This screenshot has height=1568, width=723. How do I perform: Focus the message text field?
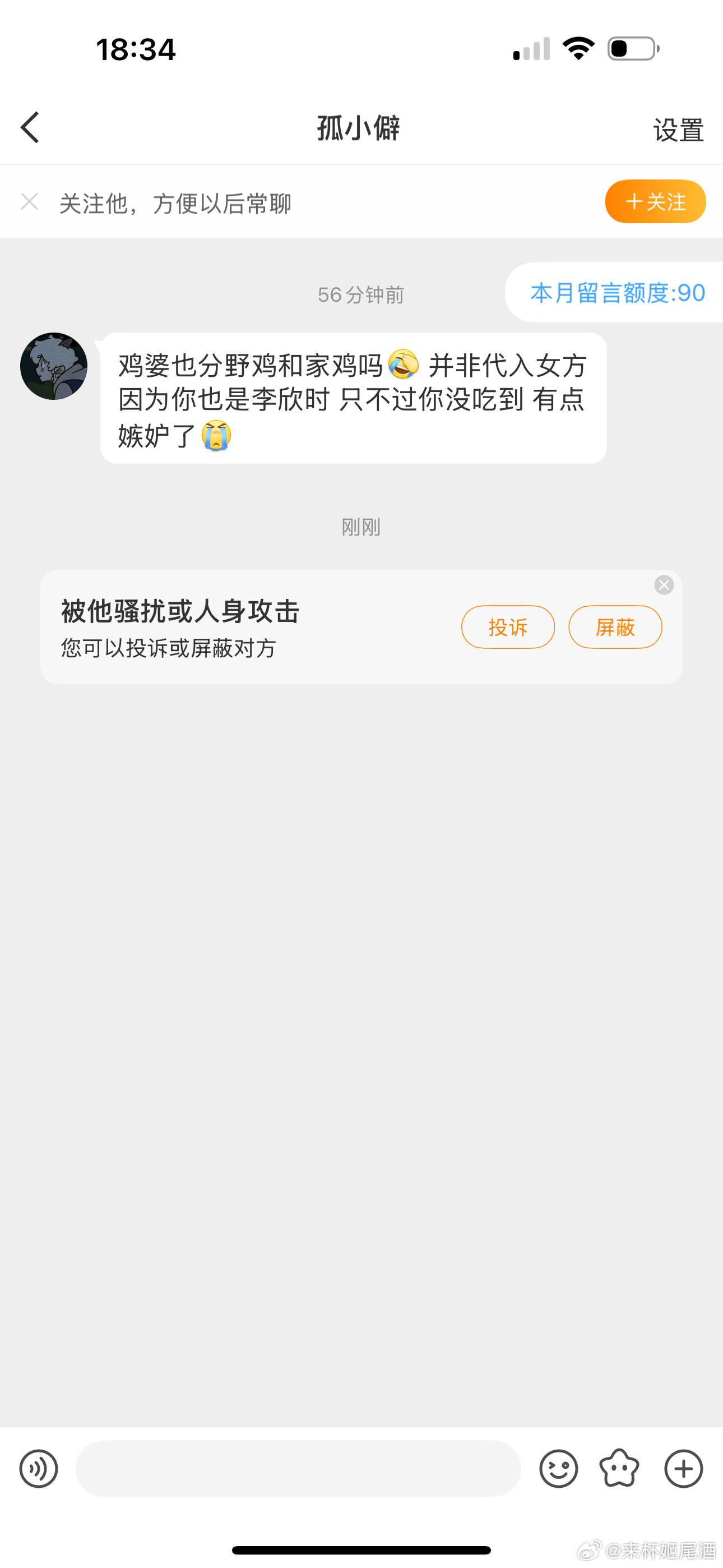pyautogui.click(x=298, y=1469)
